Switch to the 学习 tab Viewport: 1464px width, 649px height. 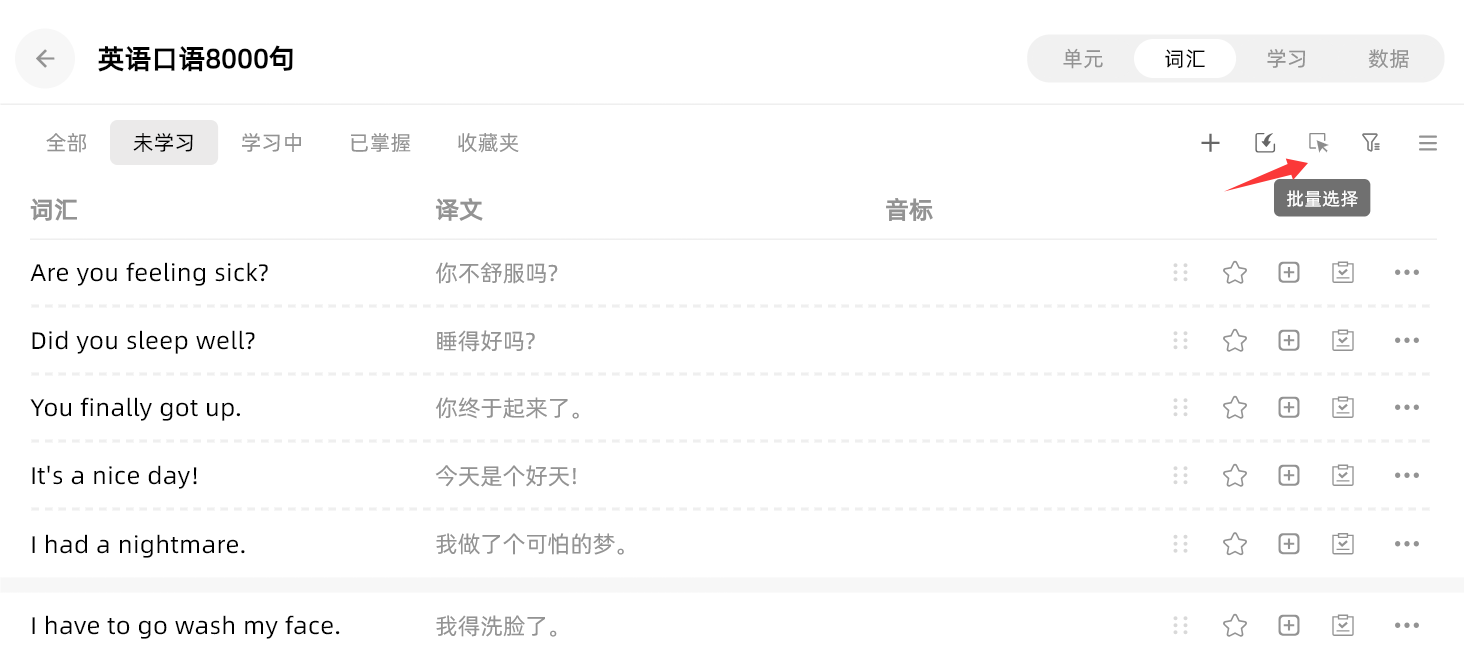1286,59
